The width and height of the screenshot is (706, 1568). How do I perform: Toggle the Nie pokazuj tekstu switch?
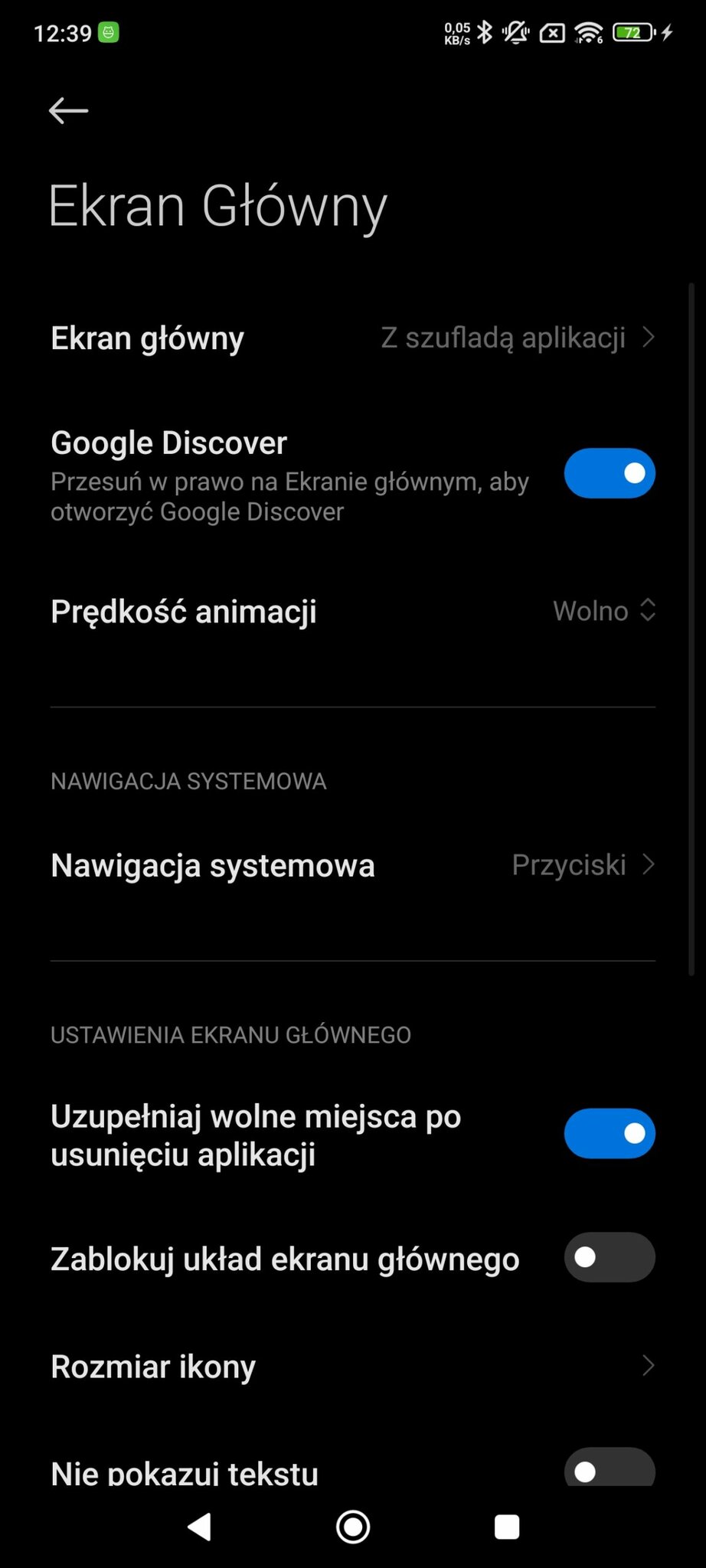tap(610, 1468)
